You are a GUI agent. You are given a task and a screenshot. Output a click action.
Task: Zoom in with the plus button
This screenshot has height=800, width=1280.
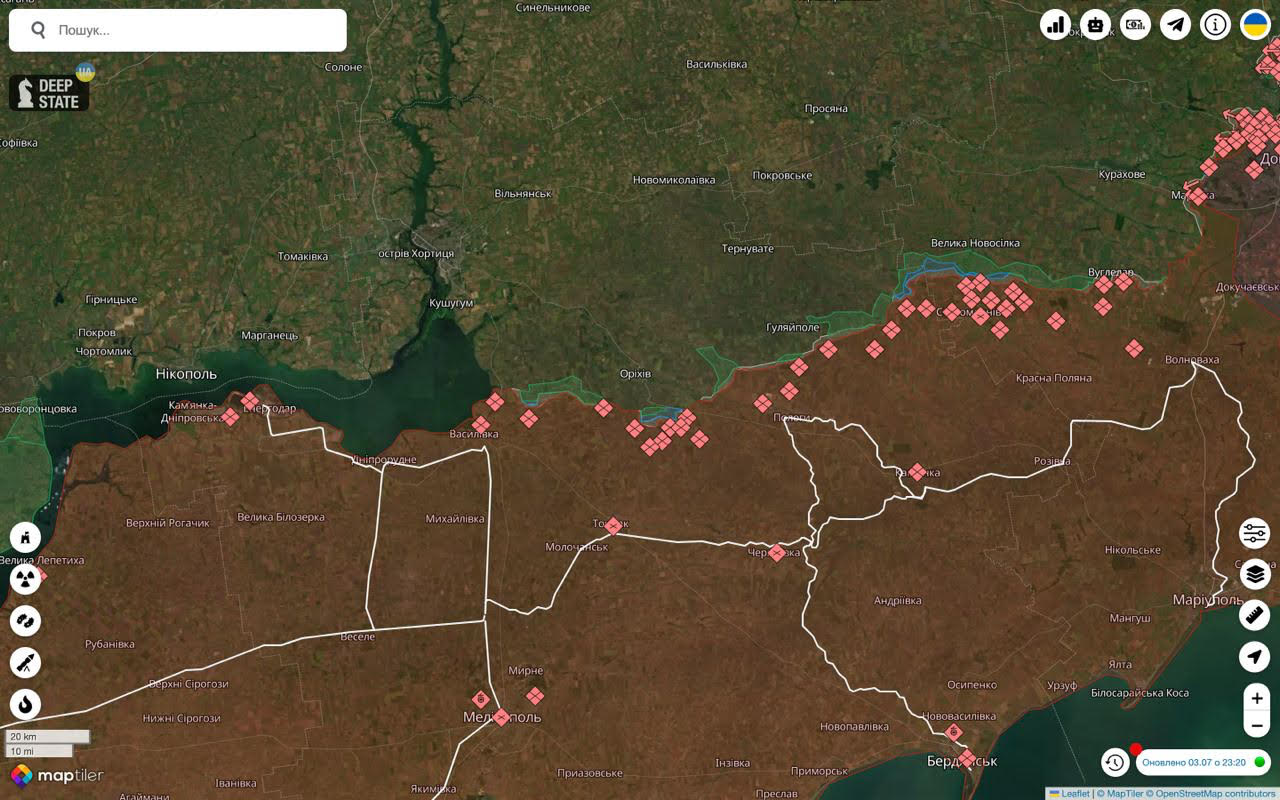tap(1257, 698)
